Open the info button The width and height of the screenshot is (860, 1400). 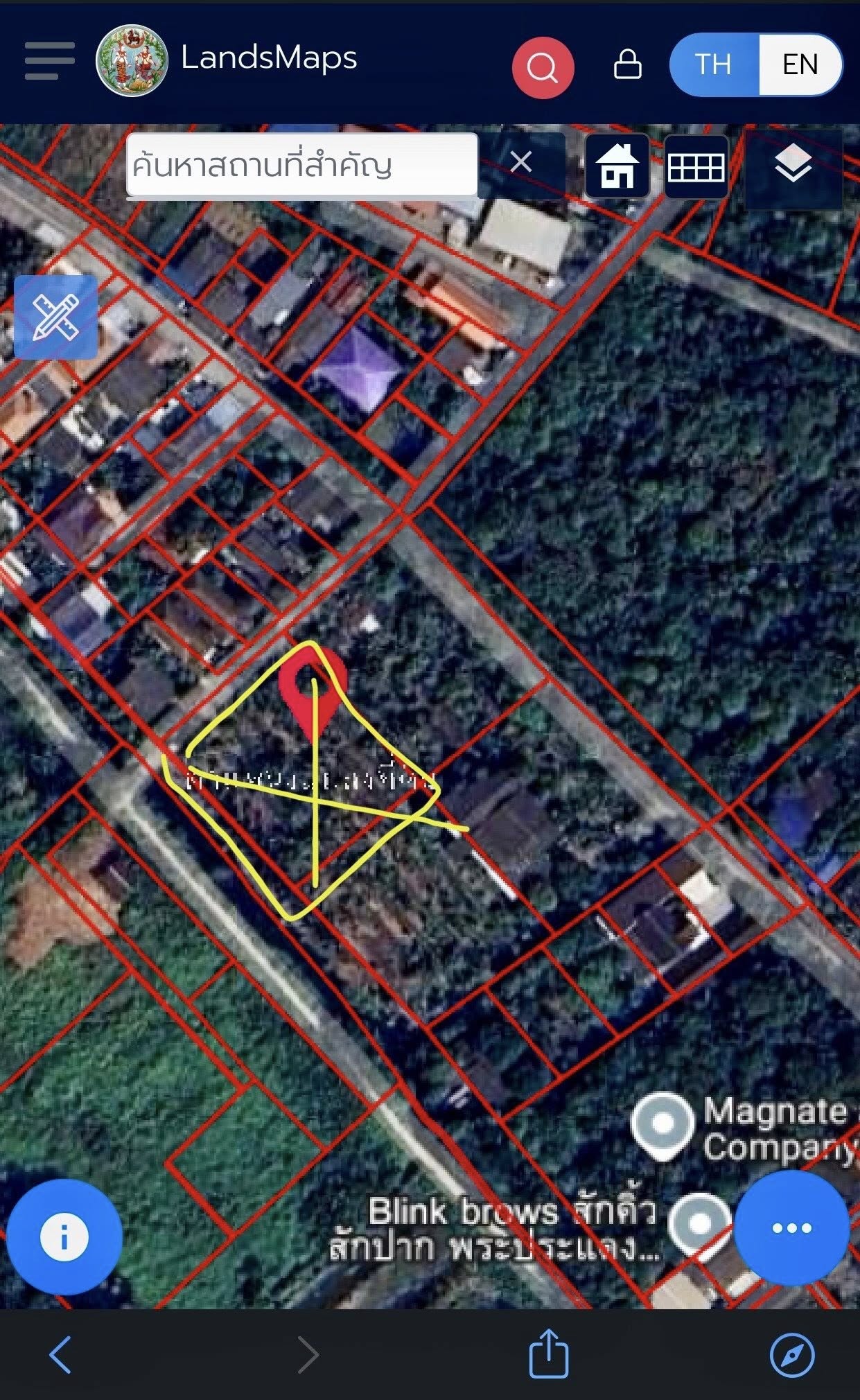click(x=64, y=1236)
